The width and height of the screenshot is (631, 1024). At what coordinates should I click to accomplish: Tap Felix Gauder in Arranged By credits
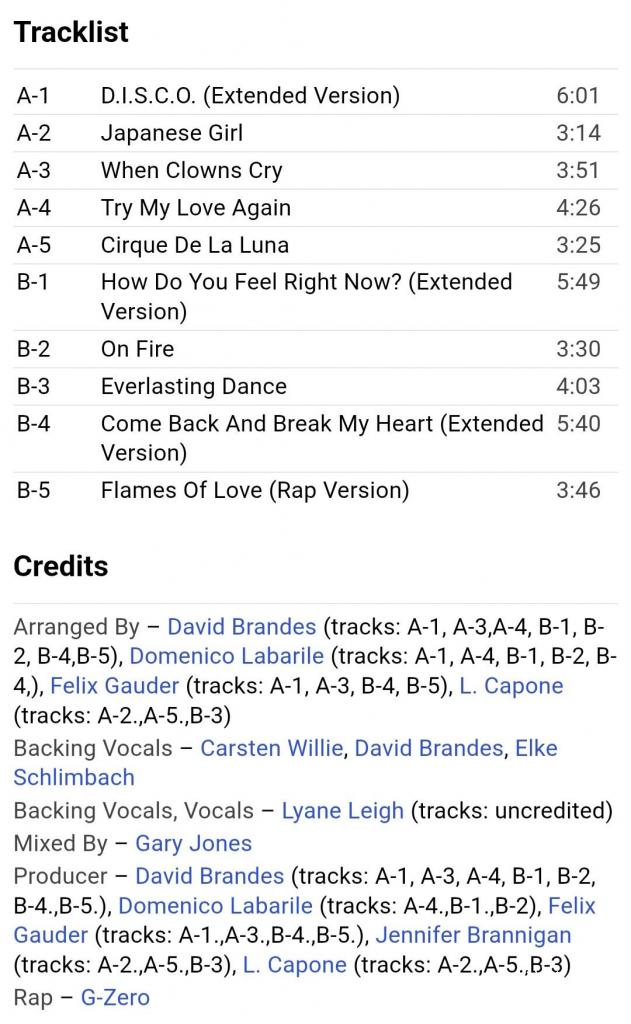[x=114, y=686]
